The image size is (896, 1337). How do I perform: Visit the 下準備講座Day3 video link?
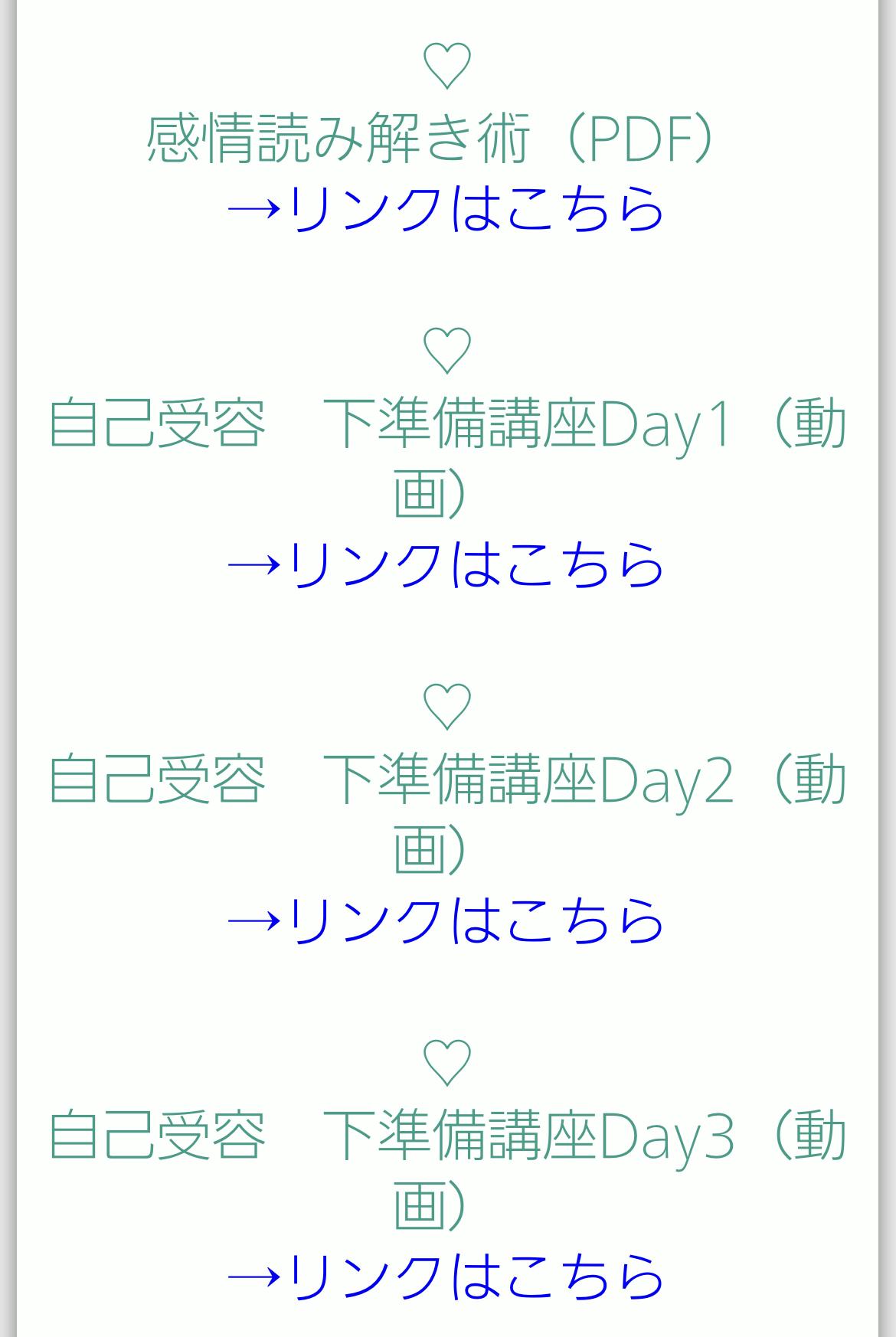point(446,1277)
